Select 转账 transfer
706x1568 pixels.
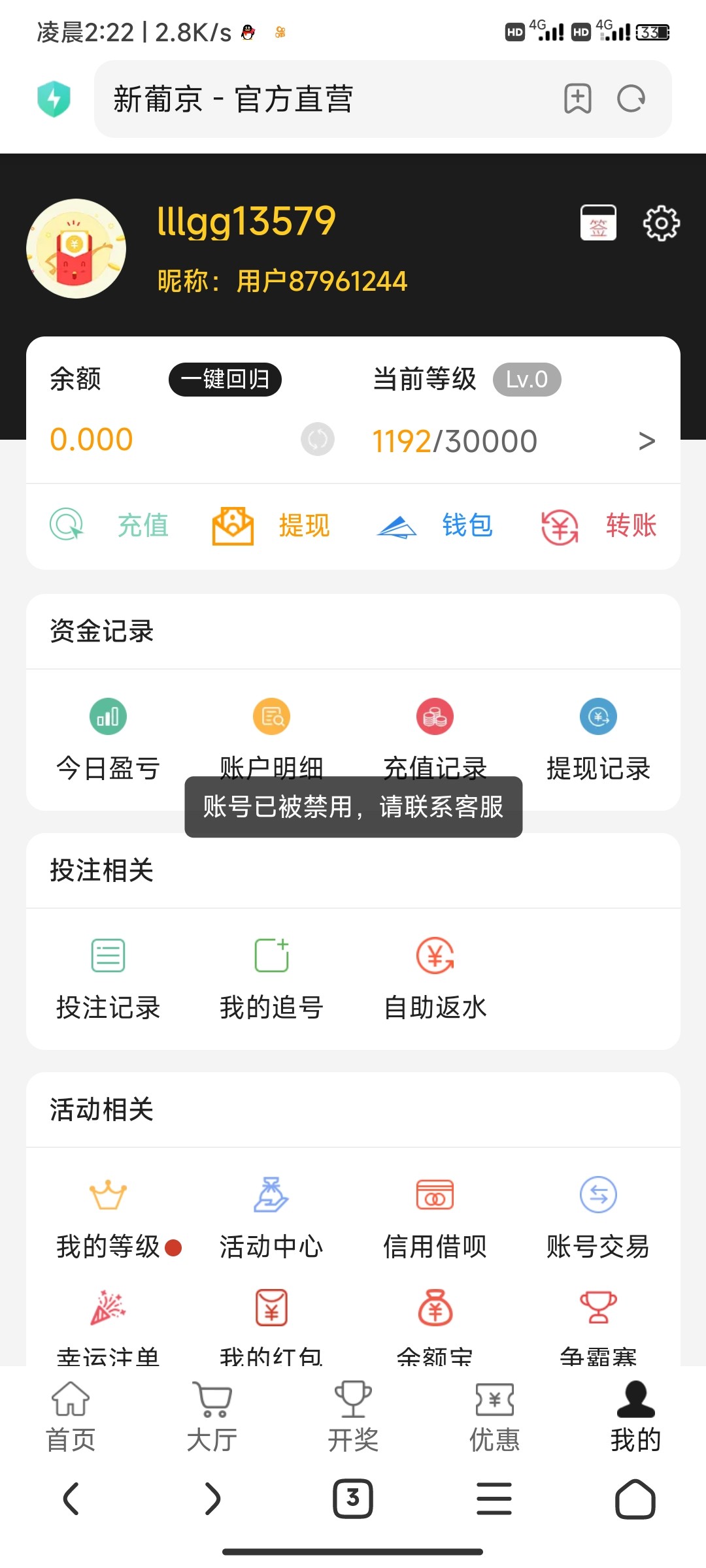(598, 525)
